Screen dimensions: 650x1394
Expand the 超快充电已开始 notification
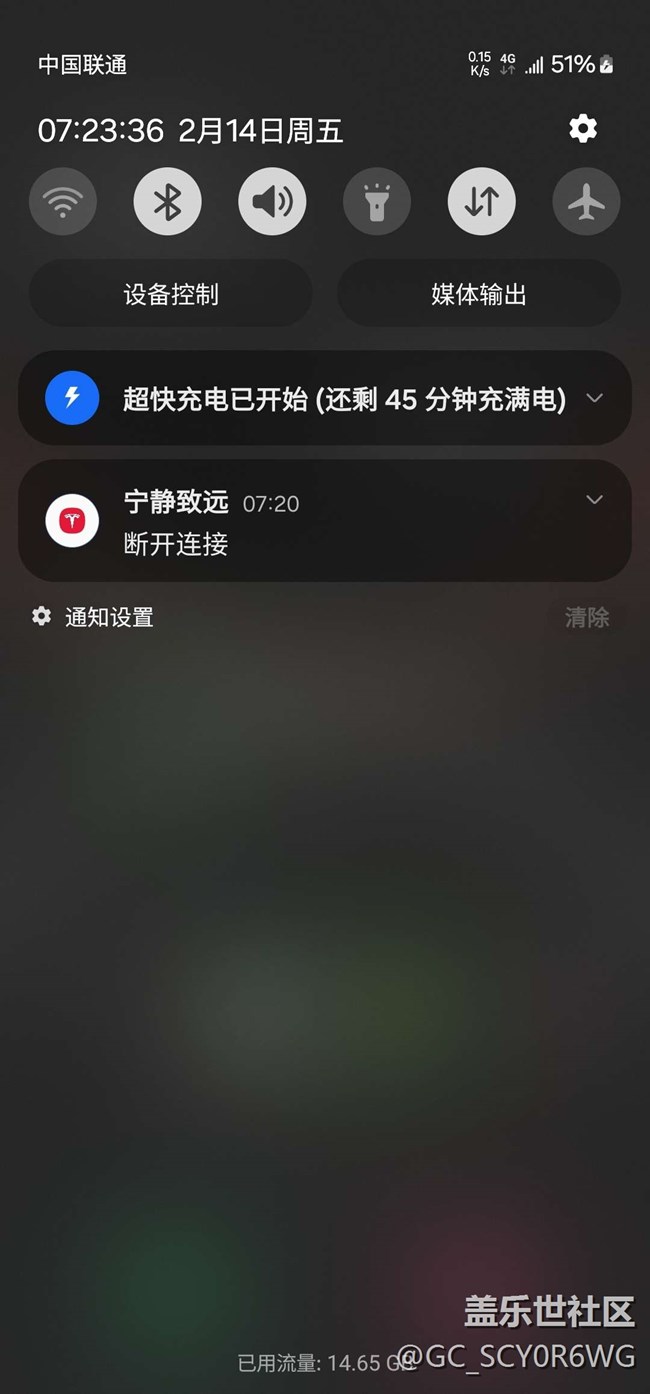(x=594, y=398)
